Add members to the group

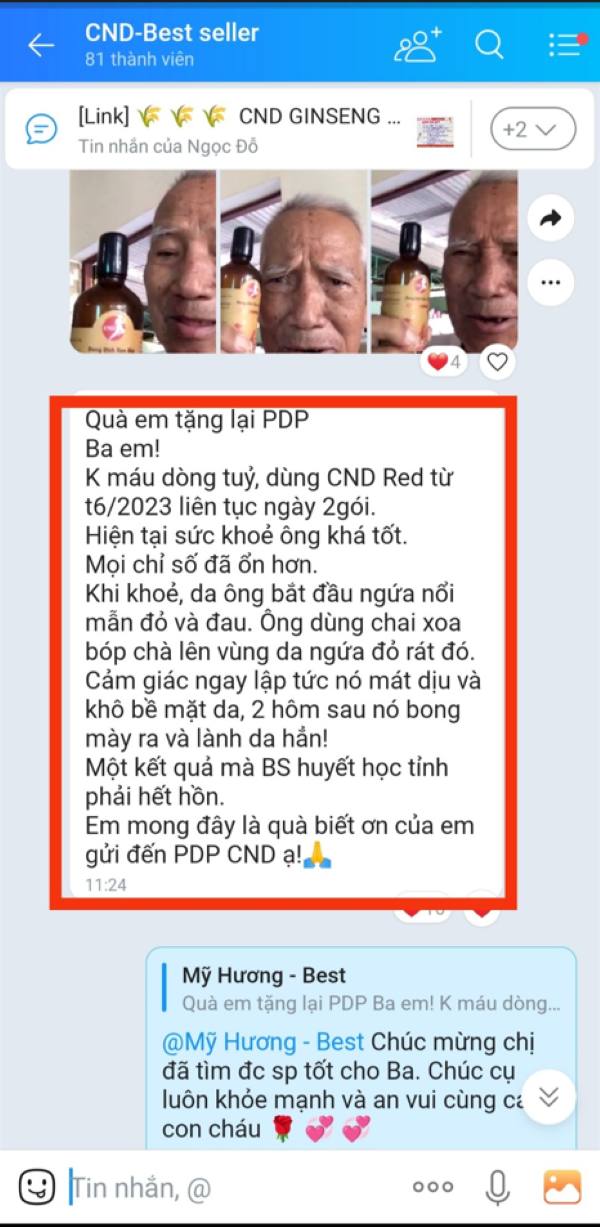tap(418, 44)
